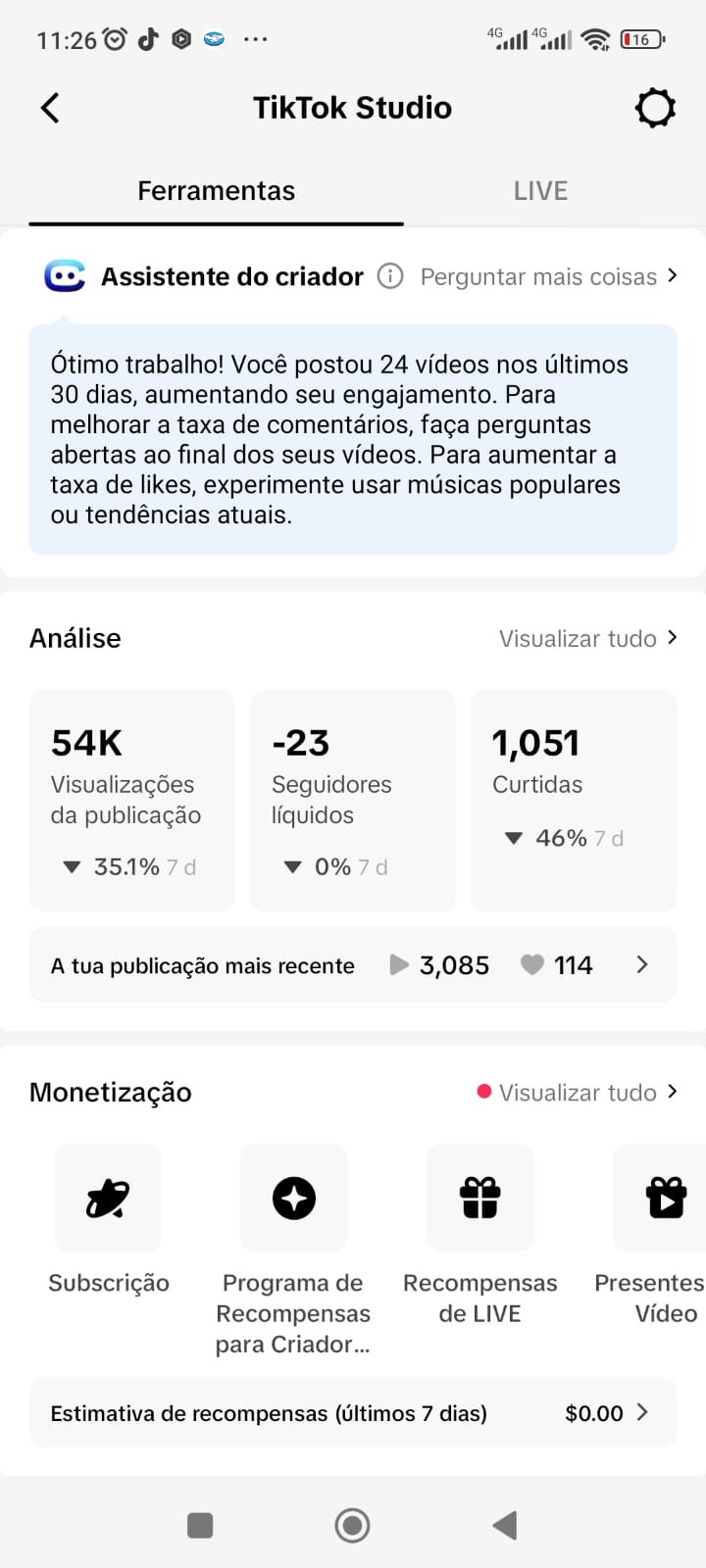Screen dimensions: 706x1568
Task: Open Perguntar mais coisas
Action: pyautogui.click(x=548, y=276)
